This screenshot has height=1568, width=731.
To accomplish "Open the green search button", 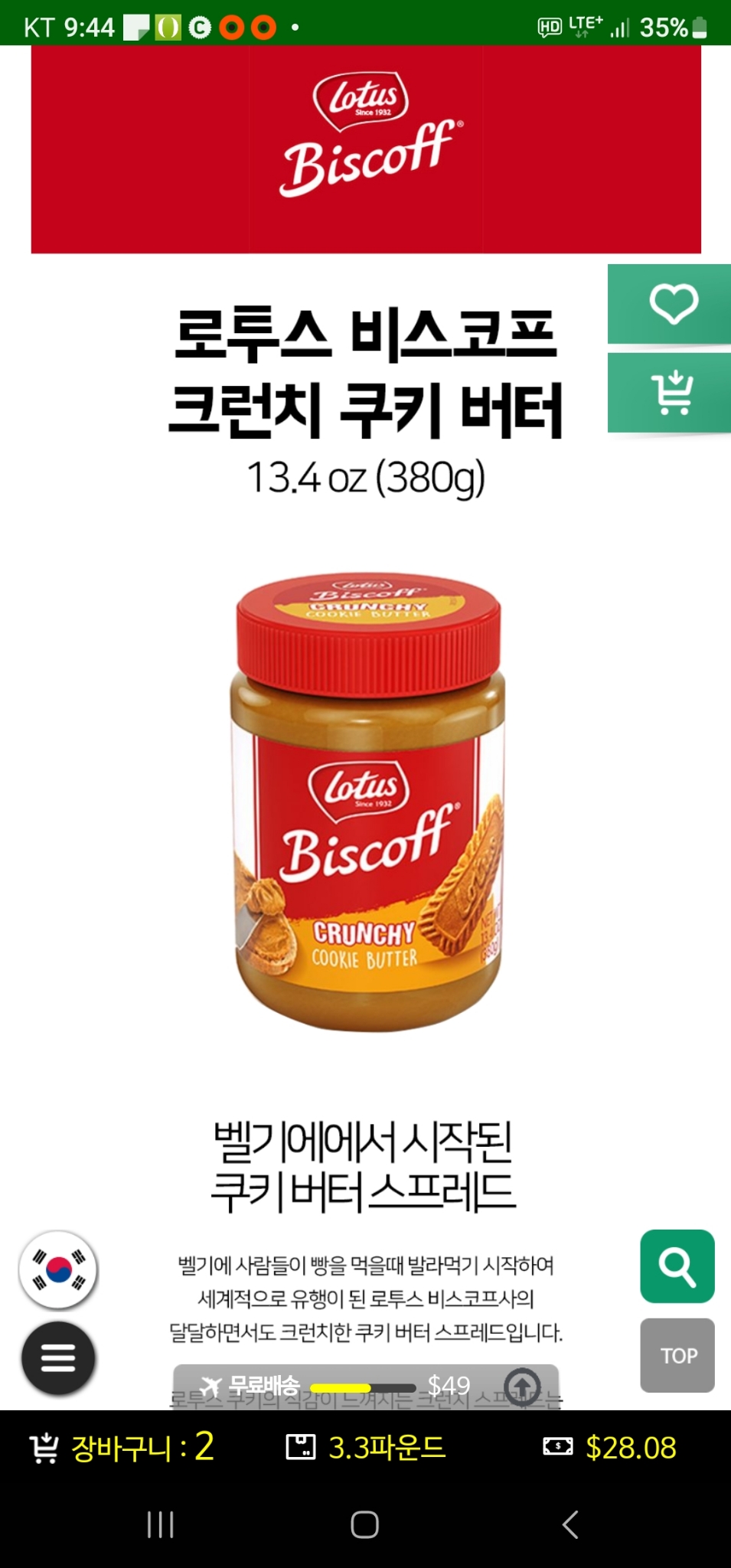I will pyautogui.click(x=677, y=1266).
